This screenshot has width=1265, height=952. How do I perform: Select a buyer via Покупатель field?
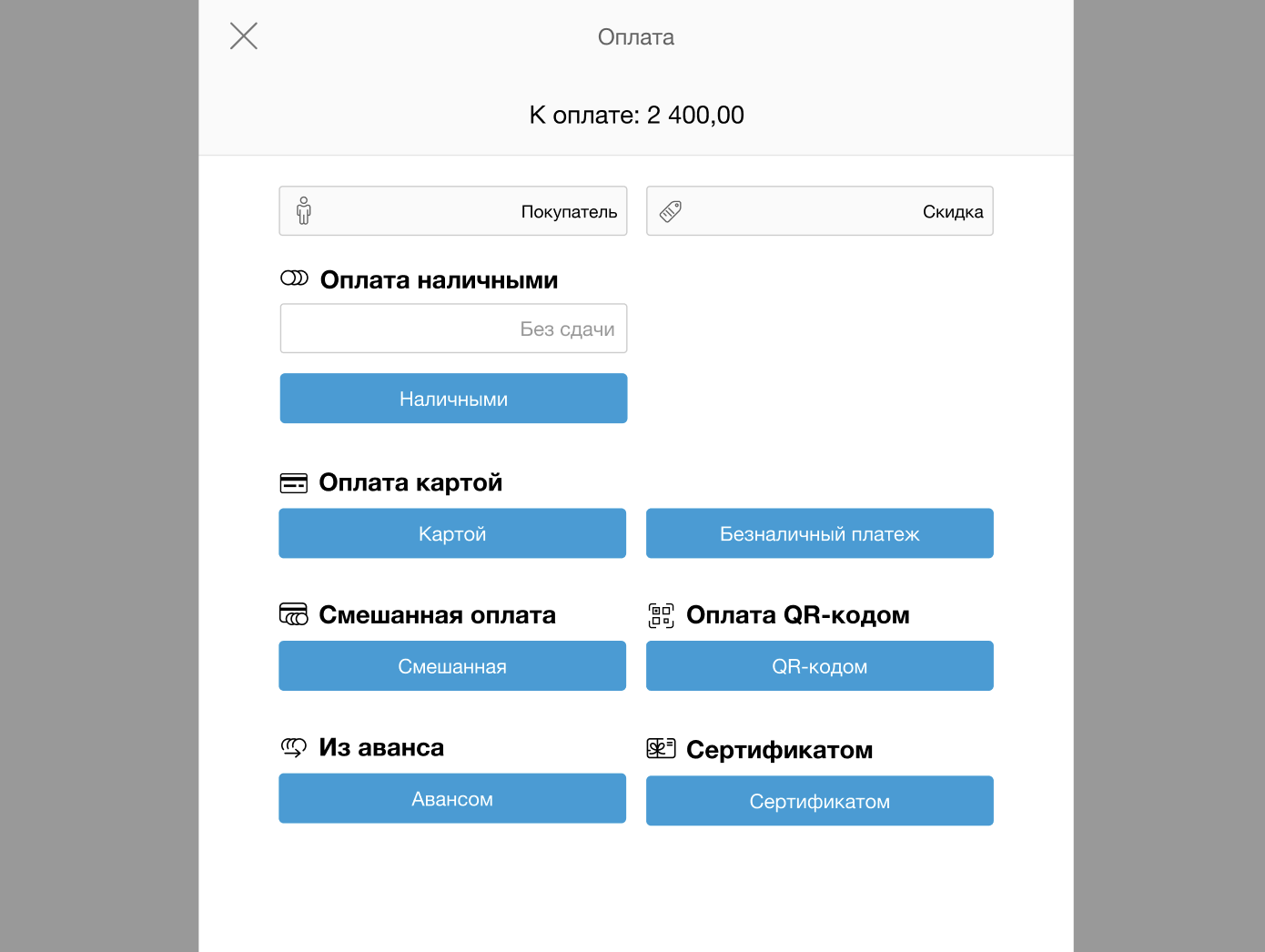(x=453, y=211)
